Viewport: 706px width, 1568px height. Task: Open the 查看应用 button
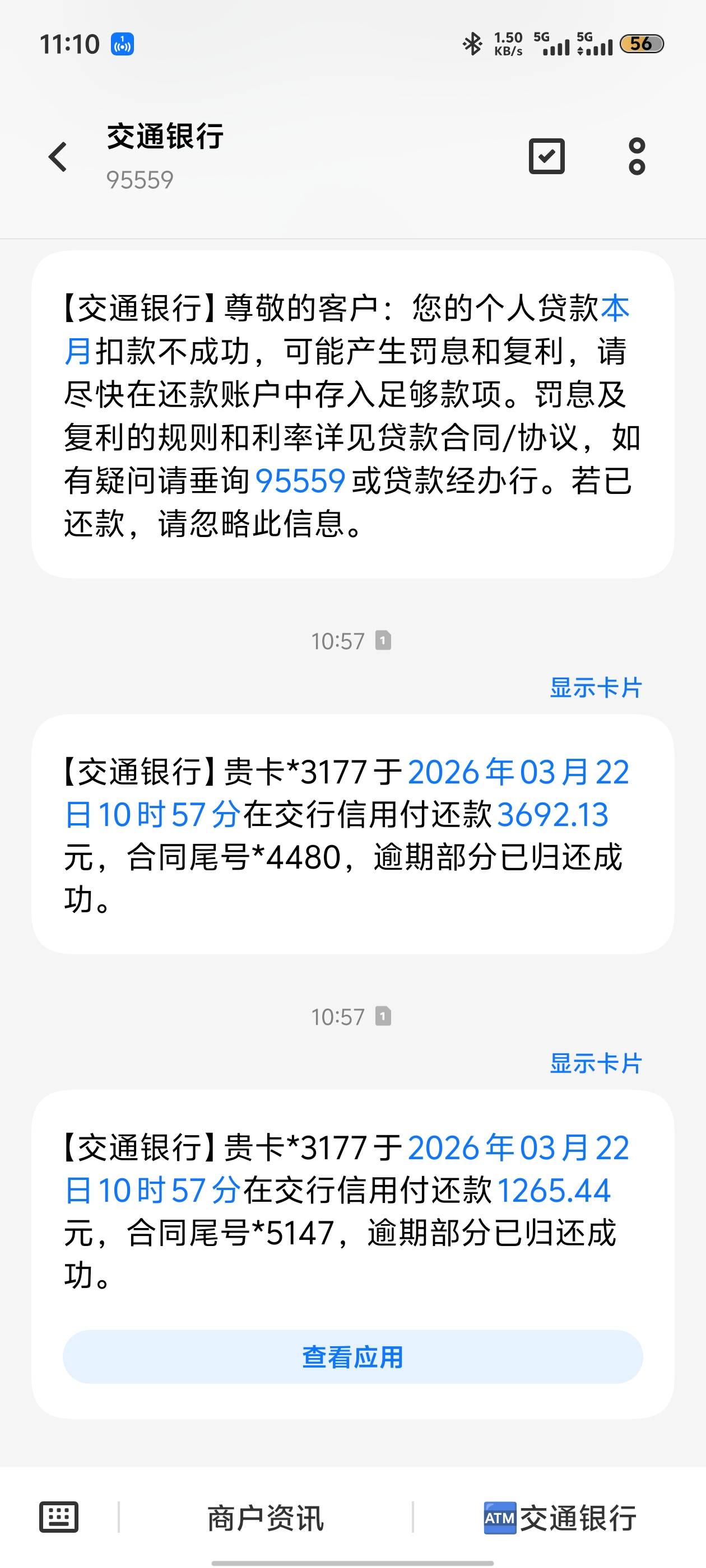tap(352, 1357)
